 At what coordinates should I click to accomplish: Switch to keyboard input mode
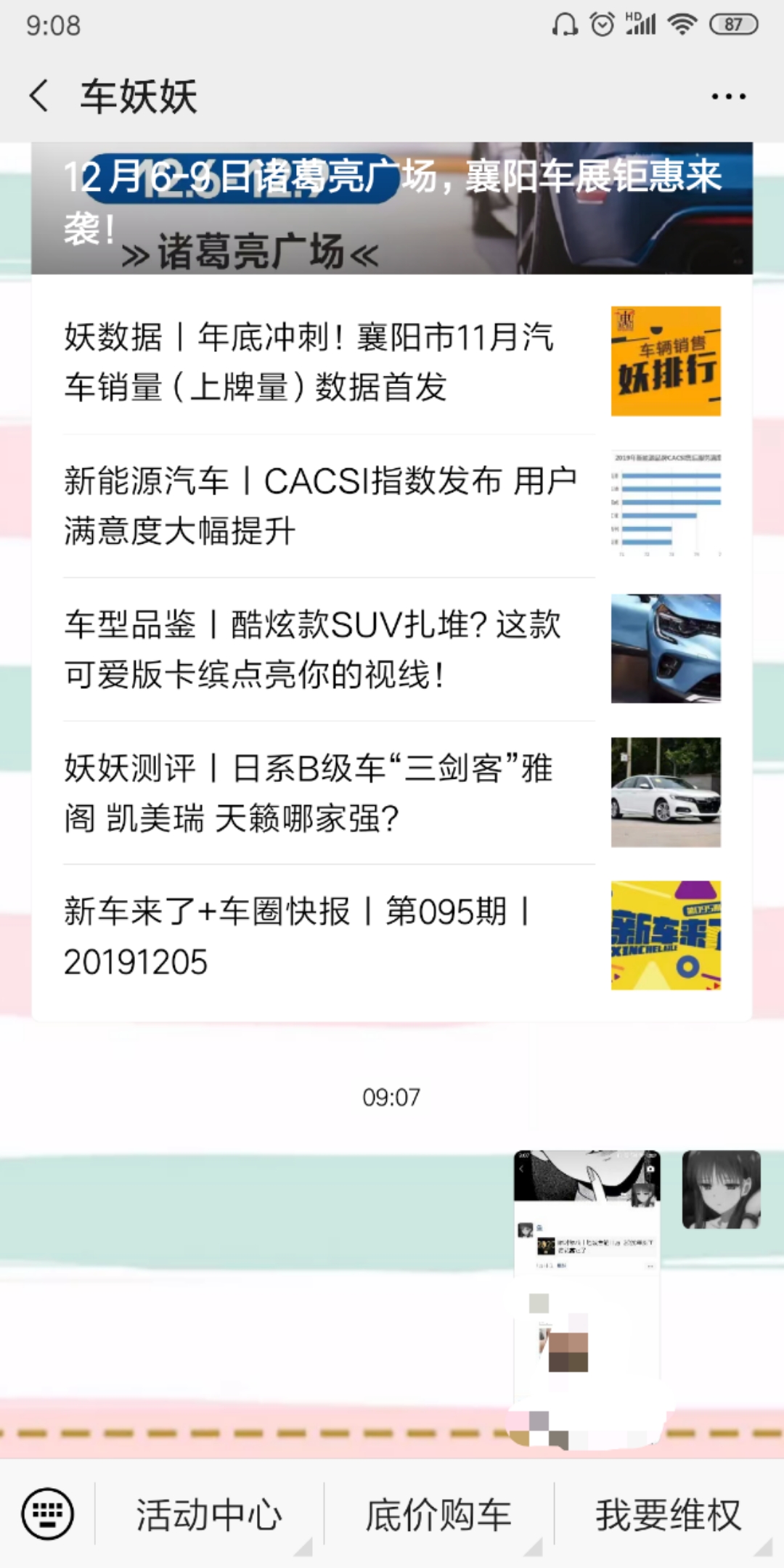point(48,1514)
